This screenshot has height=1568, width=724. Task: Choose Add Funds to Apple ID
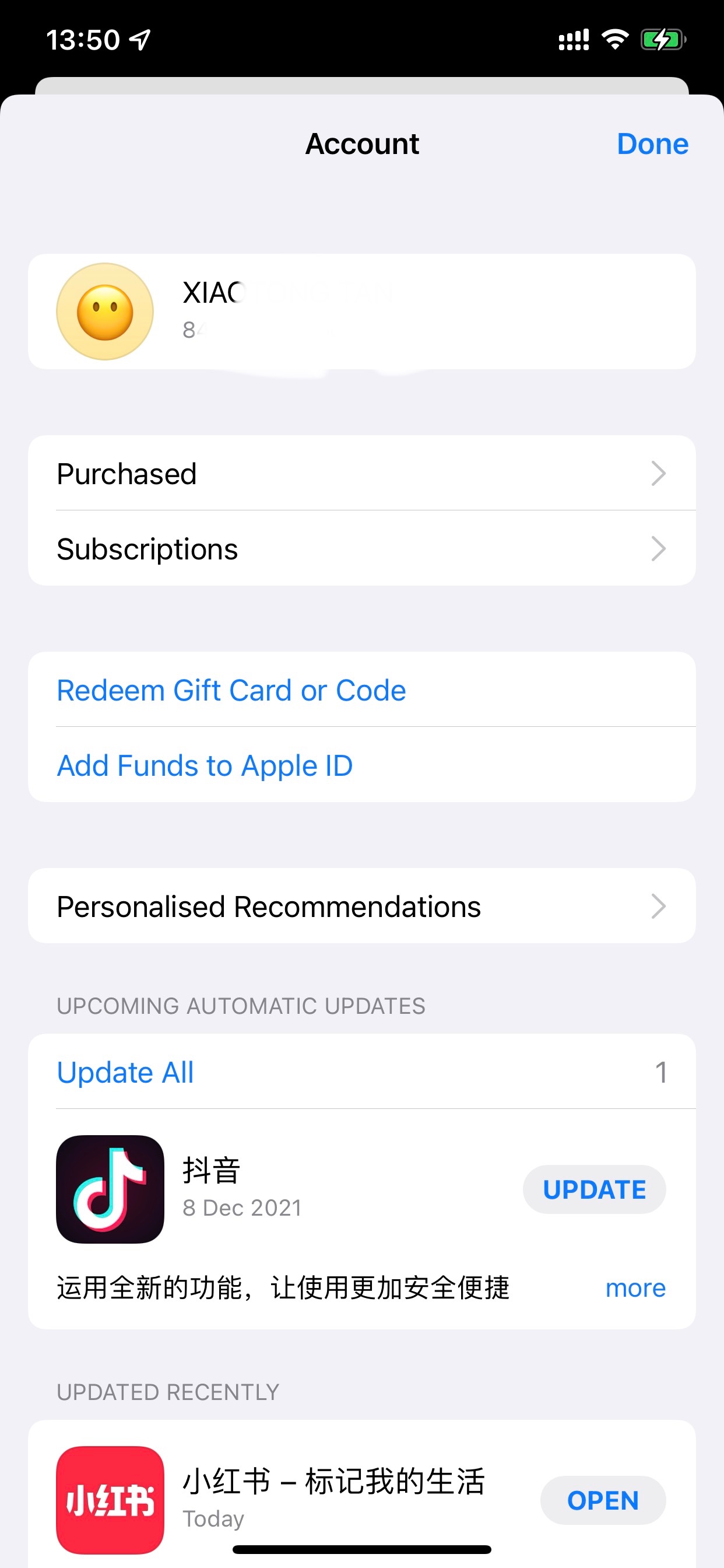pyautogui.click(x=205, y=765)
